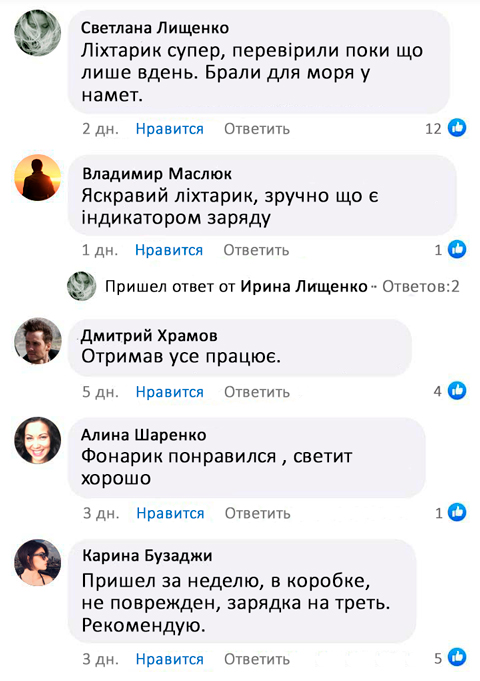This screenshot has height=681, width=480.
Task: View 12 reactions on Светлана's comment
Action: pos(446,129)
